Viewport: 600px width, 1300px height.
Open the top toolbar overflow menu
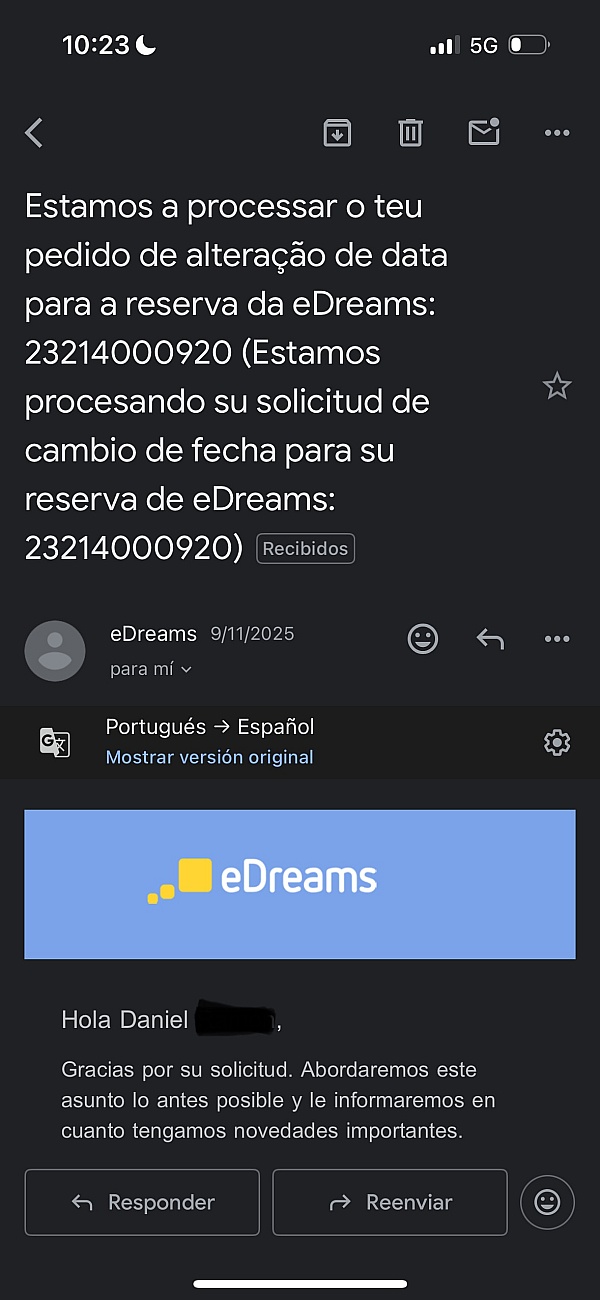[556, 133]
